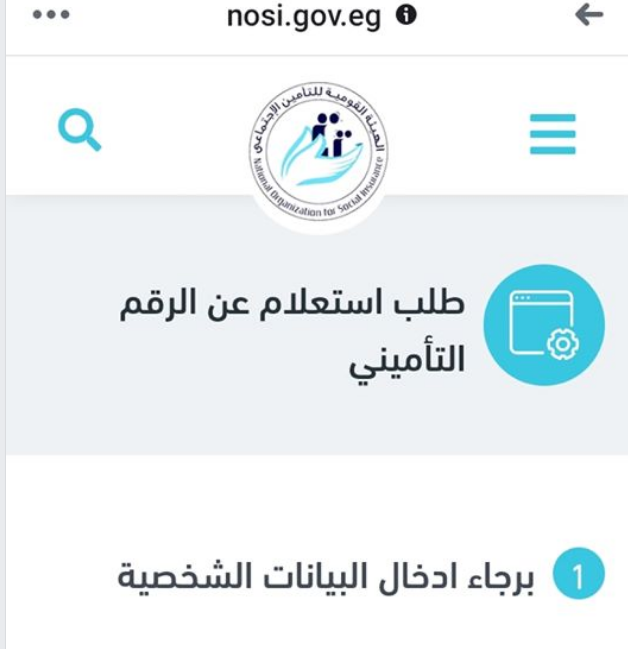Open the hamburger navigation menu
The height and width of the screenshot is (649, 628).
click(552, 134)
